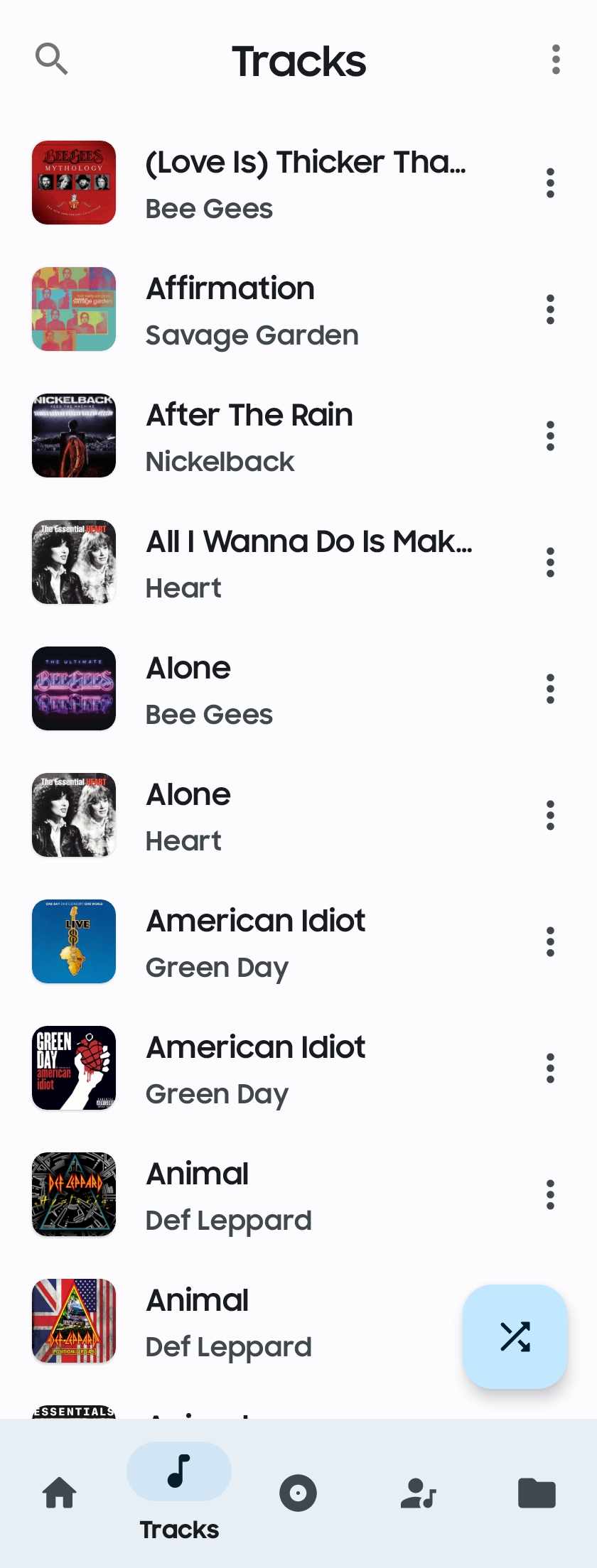Play Alone by Heart
This screenshot has width=597, height=1568.
coord(298,815)
